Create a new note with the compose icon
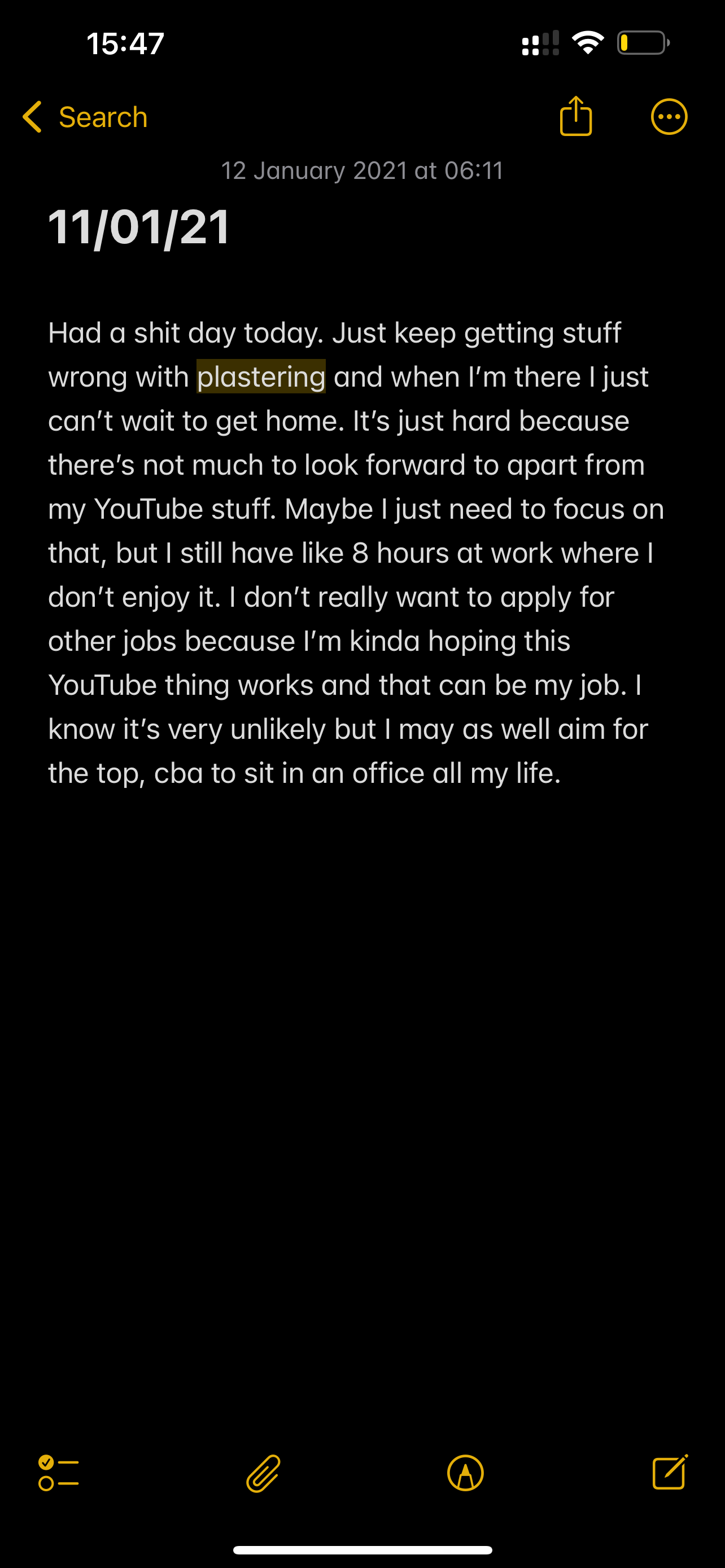Viewport: 725px width, 1568px height. [x=670, y=1473]
